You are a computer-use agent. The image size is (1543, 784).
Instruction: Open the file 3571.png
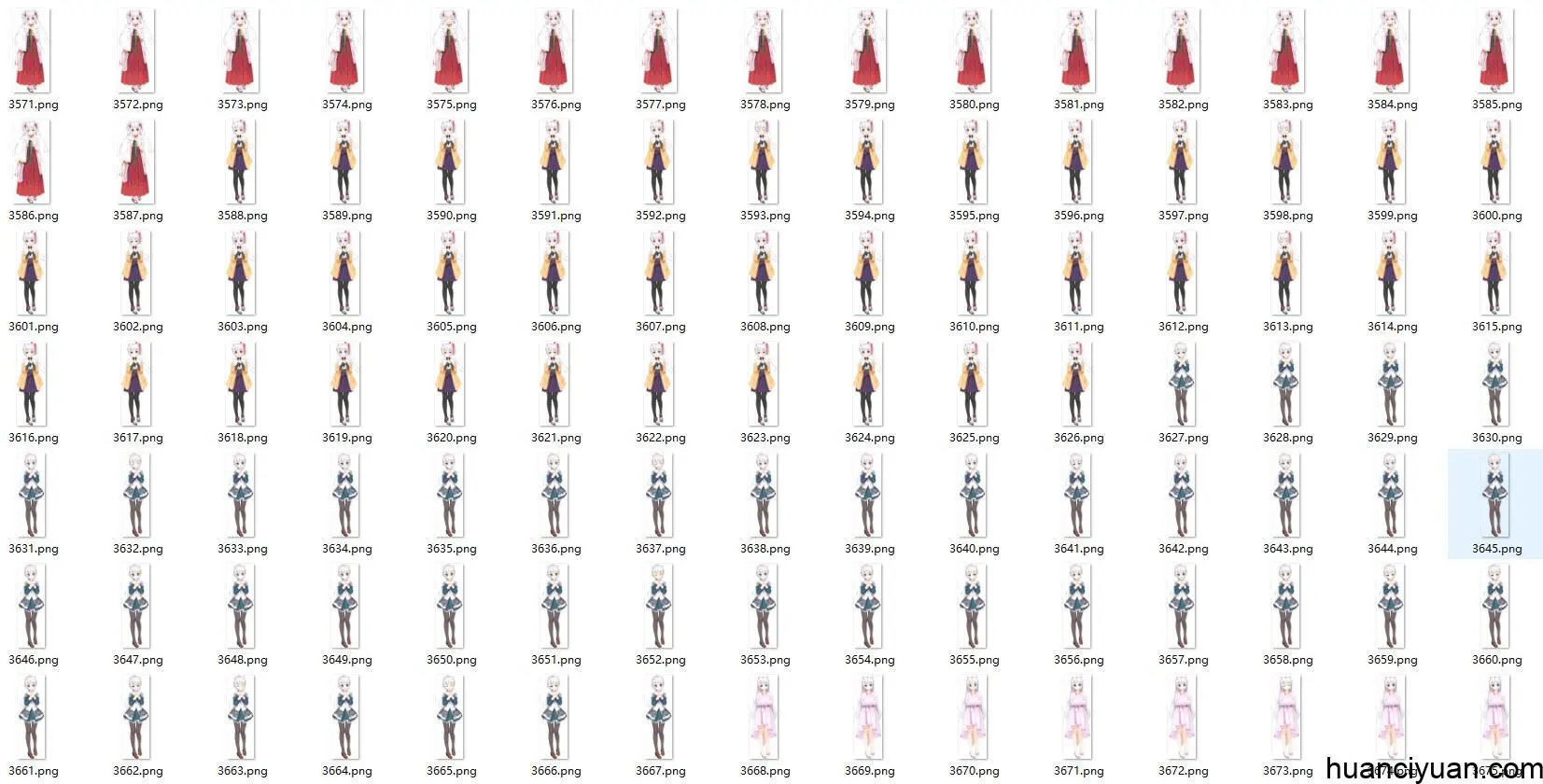pos(33,52)
